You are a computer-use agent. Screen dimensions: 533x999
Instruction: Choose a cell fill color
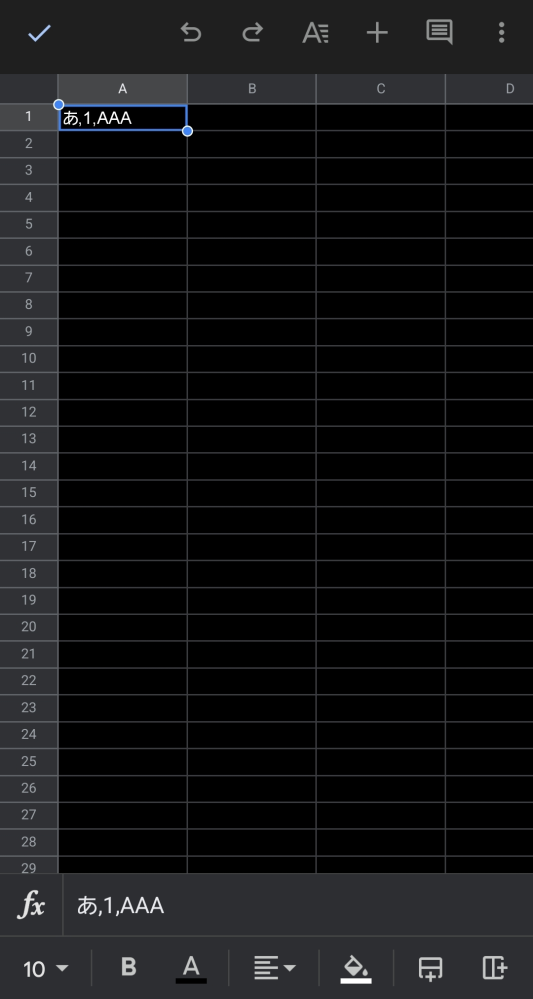[x=356, y=969]
